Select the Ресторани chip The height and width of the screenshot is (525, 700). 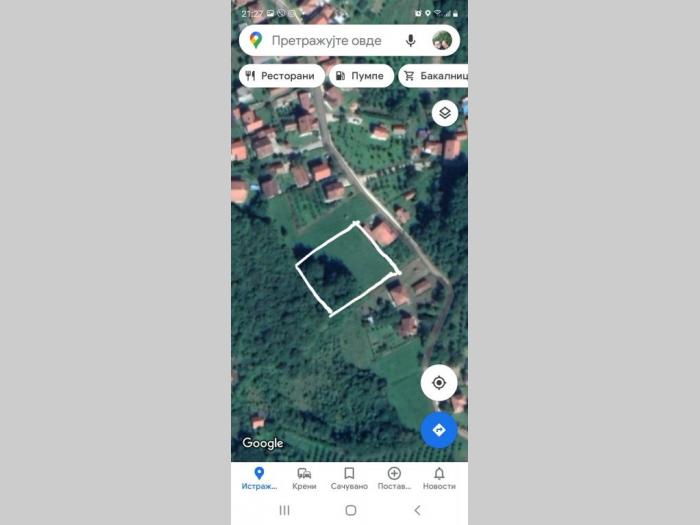click(x=279, y=76)
